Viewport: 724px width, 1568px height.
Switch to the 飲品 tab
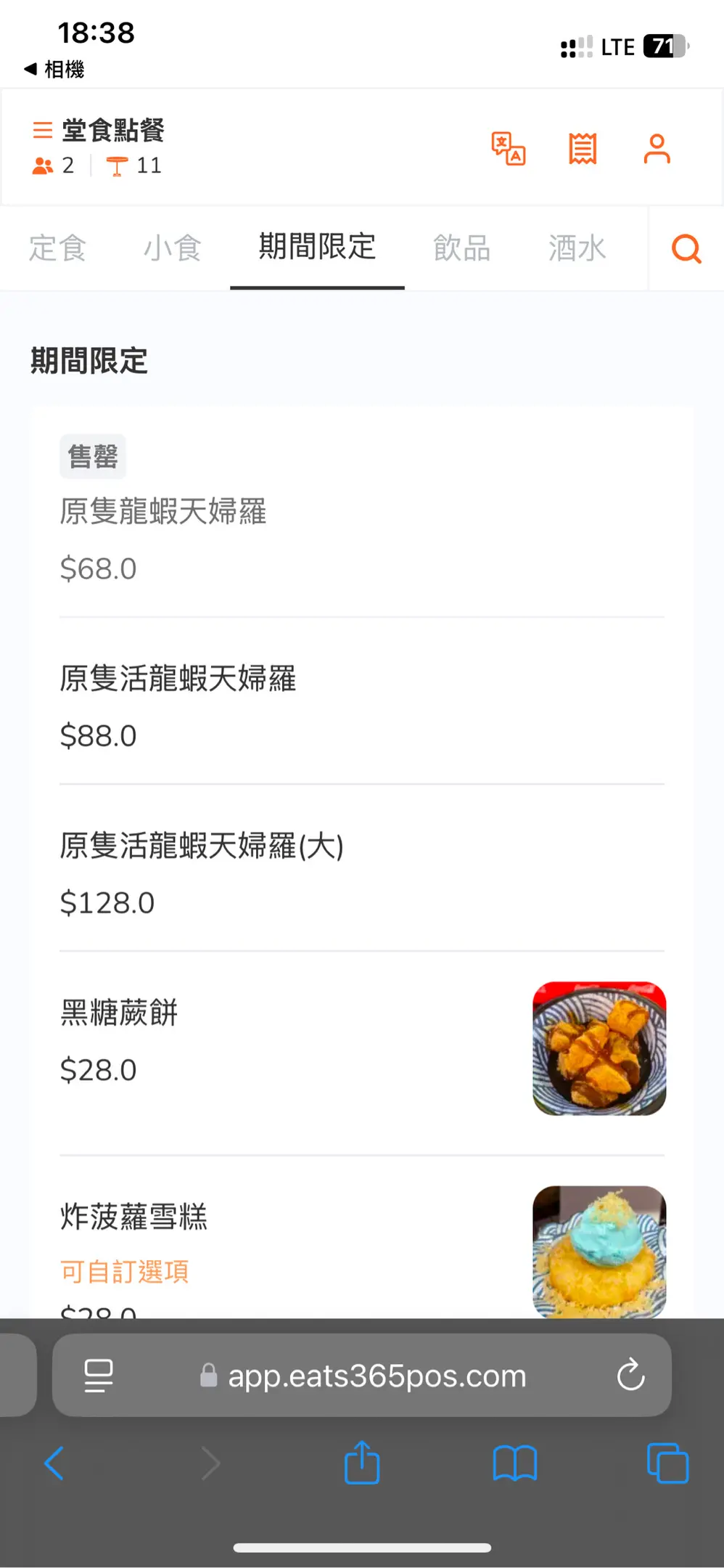click(x=461, y=248)
